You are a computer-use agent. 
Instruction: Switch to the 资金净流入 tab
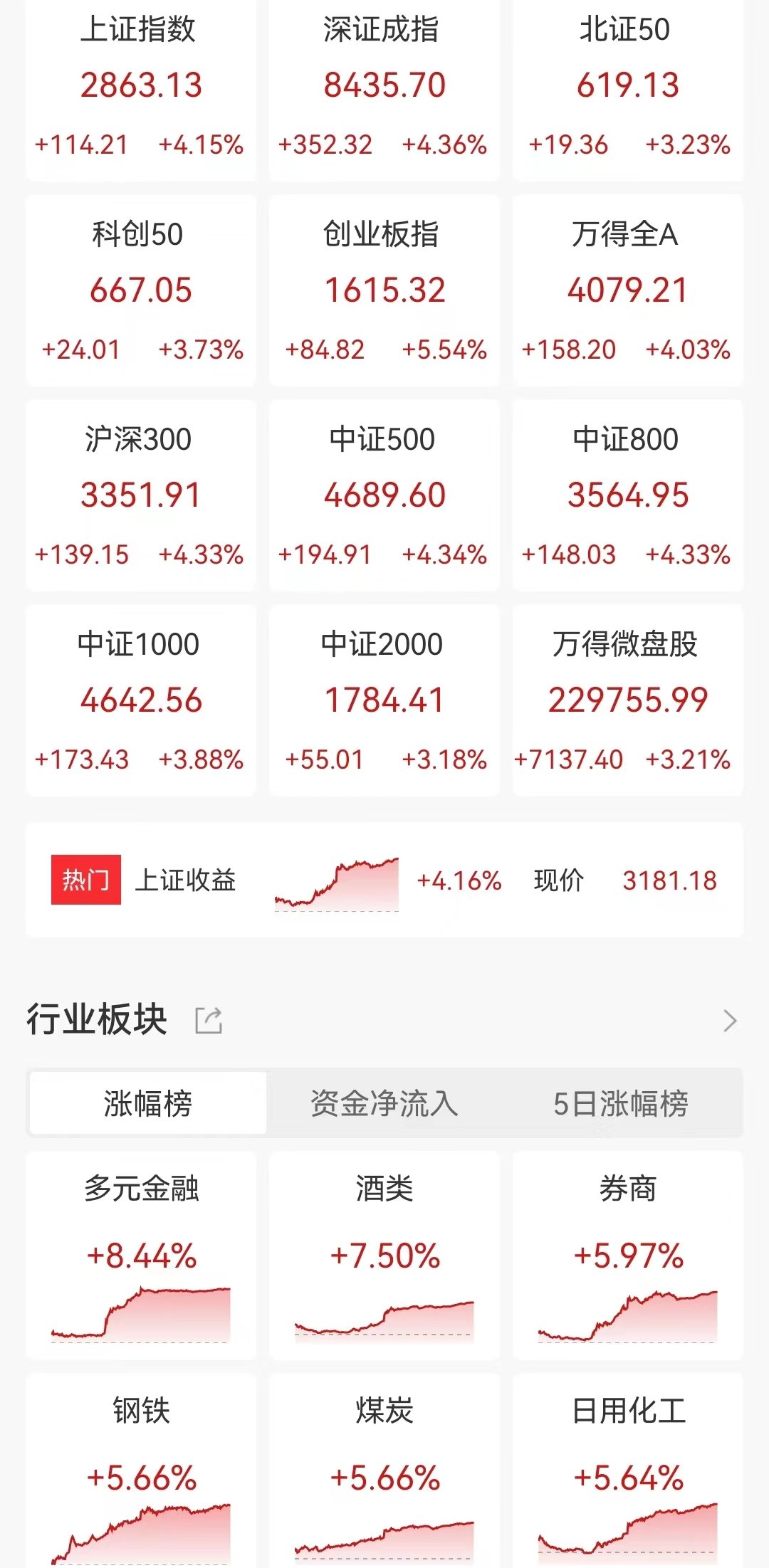[x=384, y=1103]
